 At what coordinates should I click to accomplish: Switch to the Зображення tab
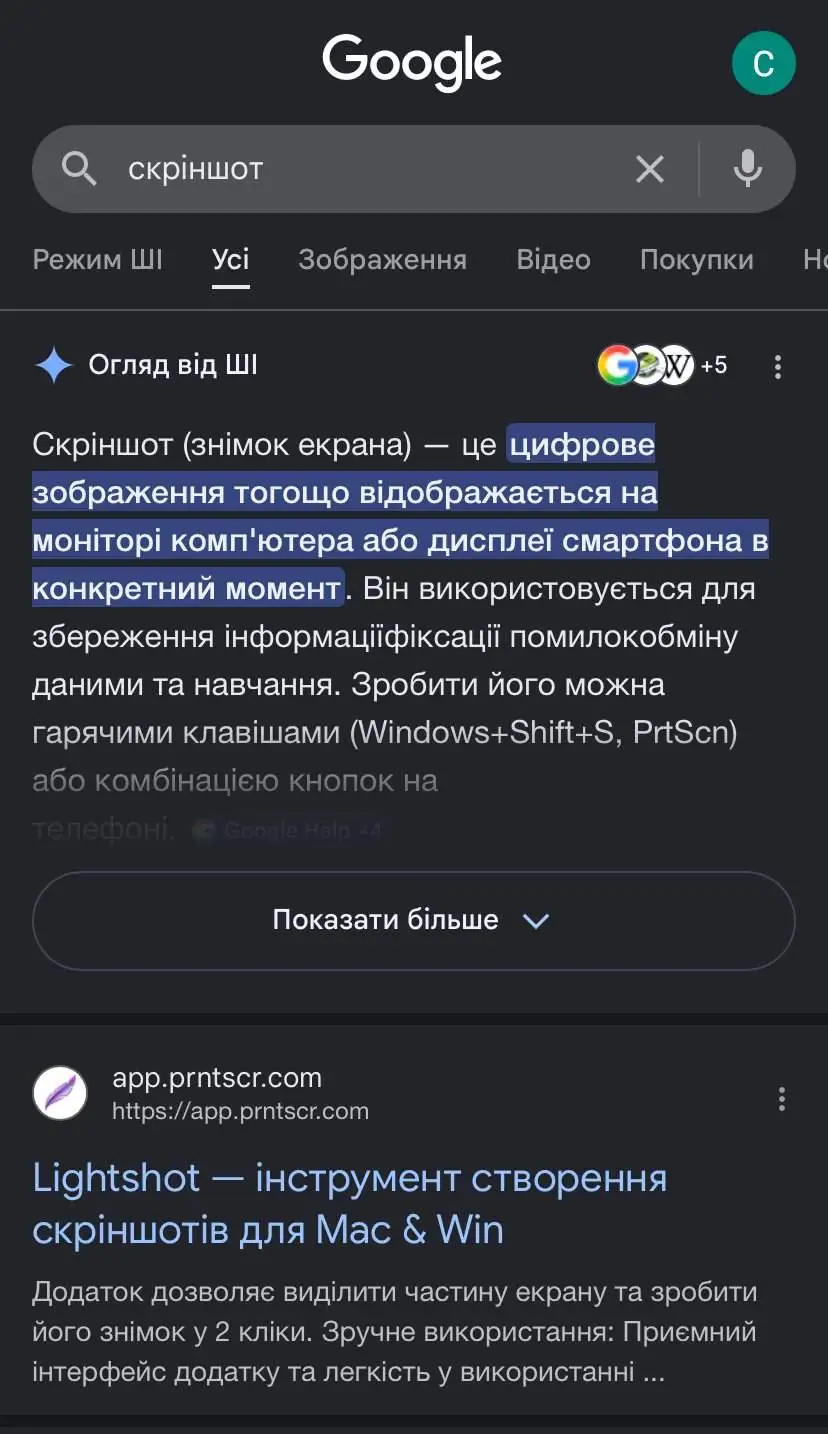(x=383, y=259)
